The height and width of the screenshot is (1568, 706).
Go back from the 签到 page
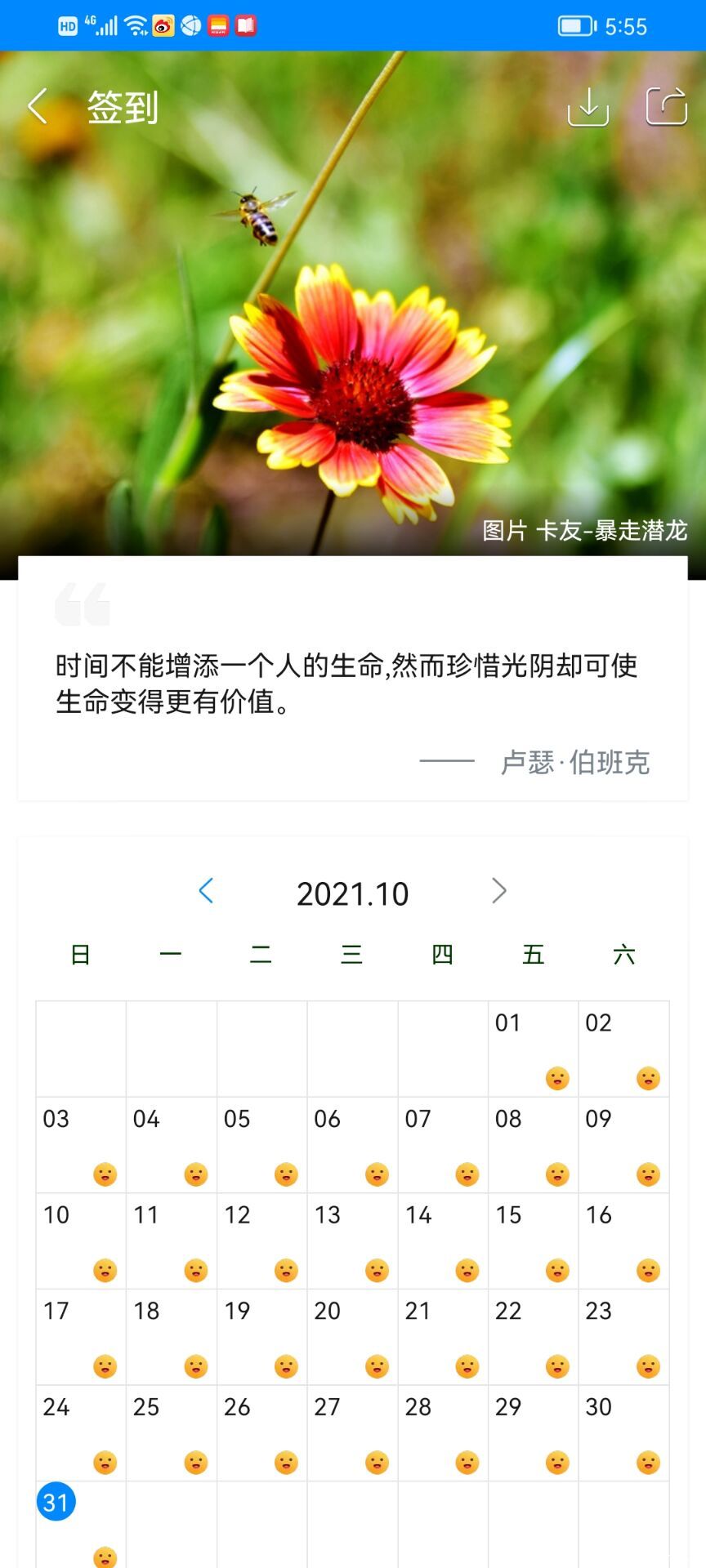tap(38, 106)
